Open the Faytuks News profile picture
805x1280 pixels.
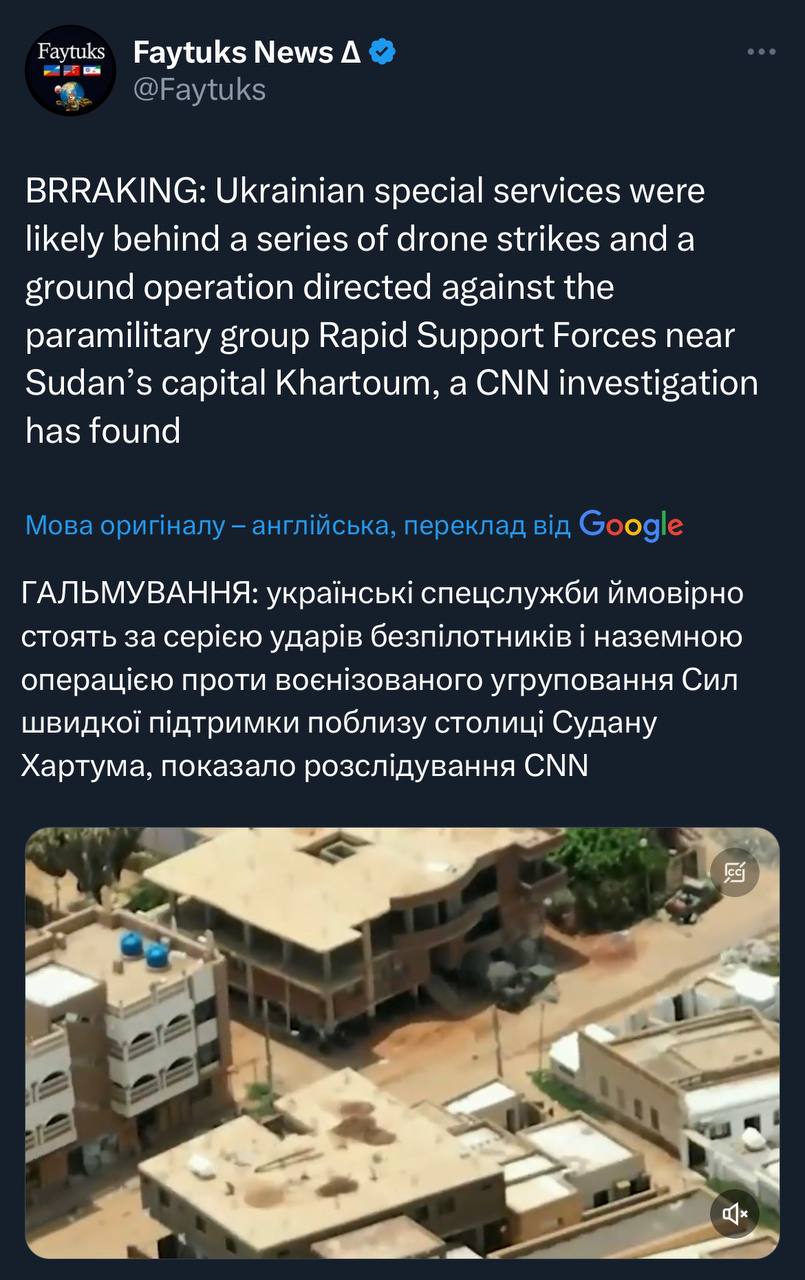(70, 71)
